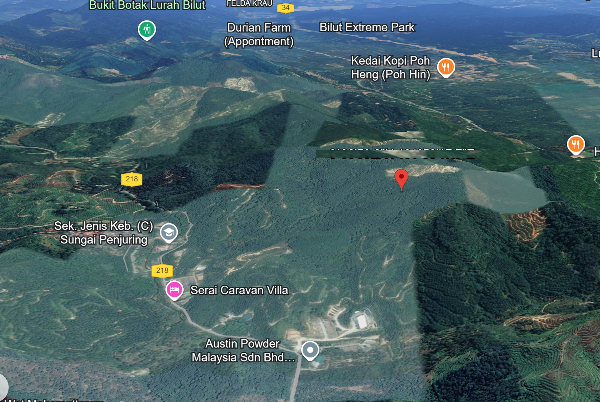View Serai Caravan Villa lodging marker

(x=174, y=290)
